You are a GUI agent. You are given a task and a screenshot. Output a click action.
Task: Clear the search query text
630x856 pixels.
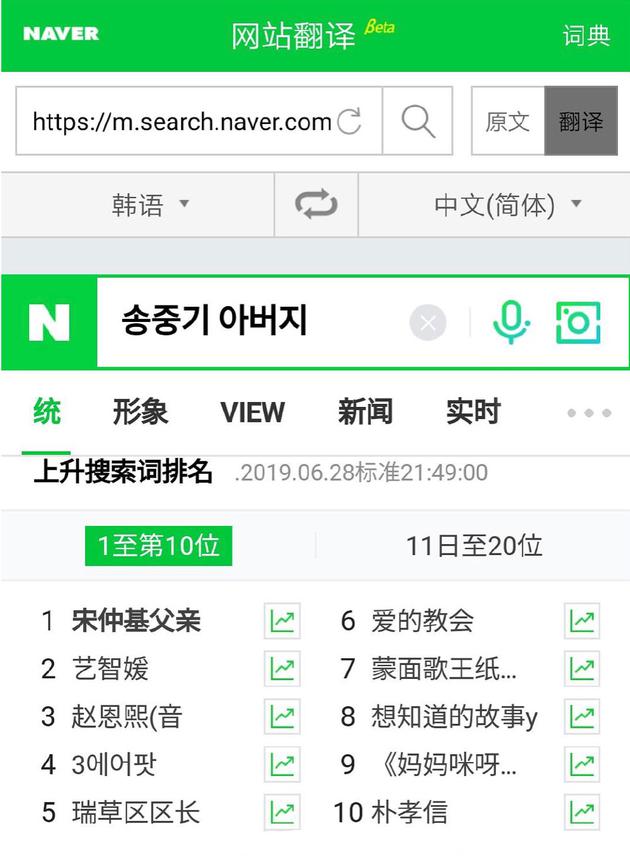[428, 323]
